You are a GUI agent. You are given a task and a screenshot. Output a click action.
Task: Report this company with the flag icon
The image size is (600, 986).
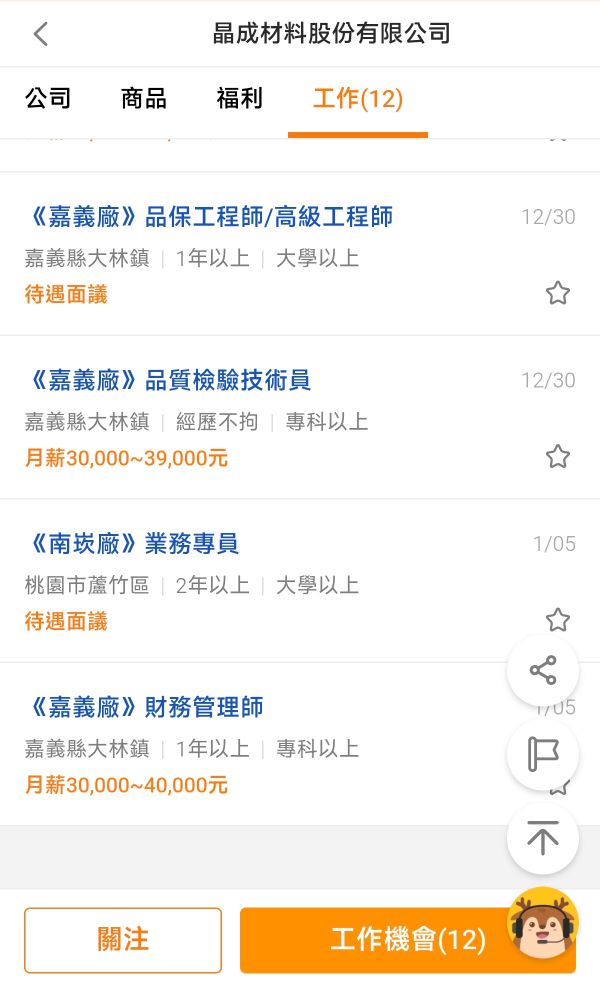[x=542, y=755]
